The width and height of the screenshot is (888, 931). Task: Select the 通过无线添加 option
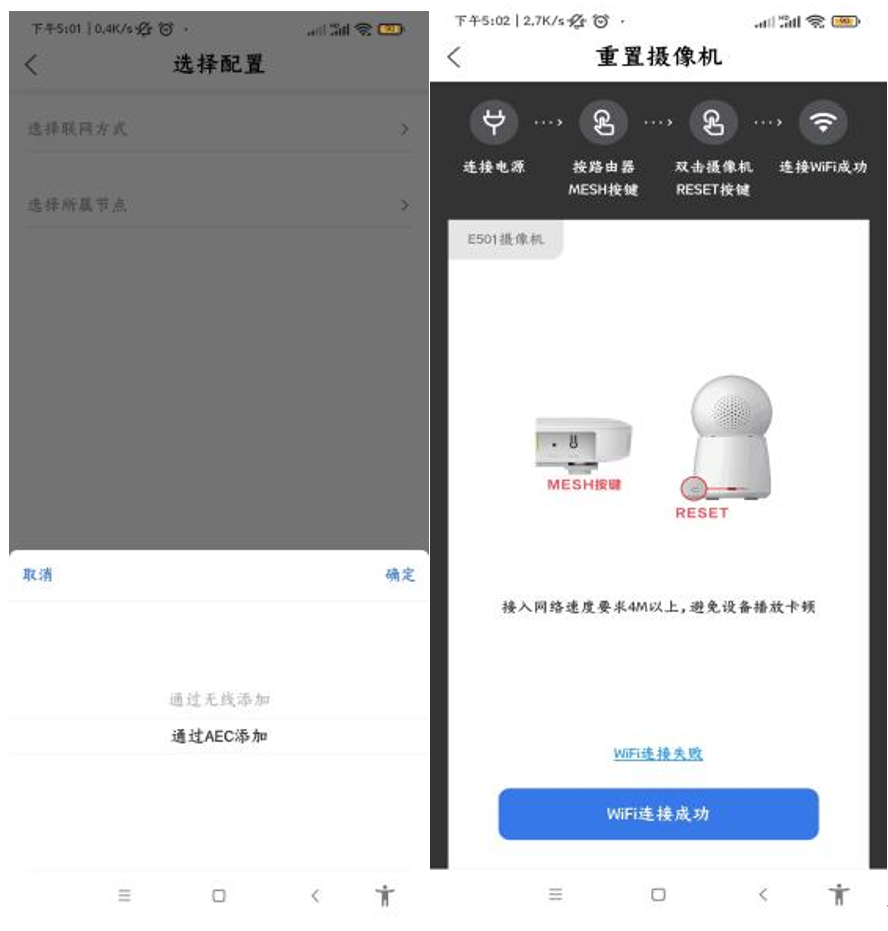tap(219, 700)
